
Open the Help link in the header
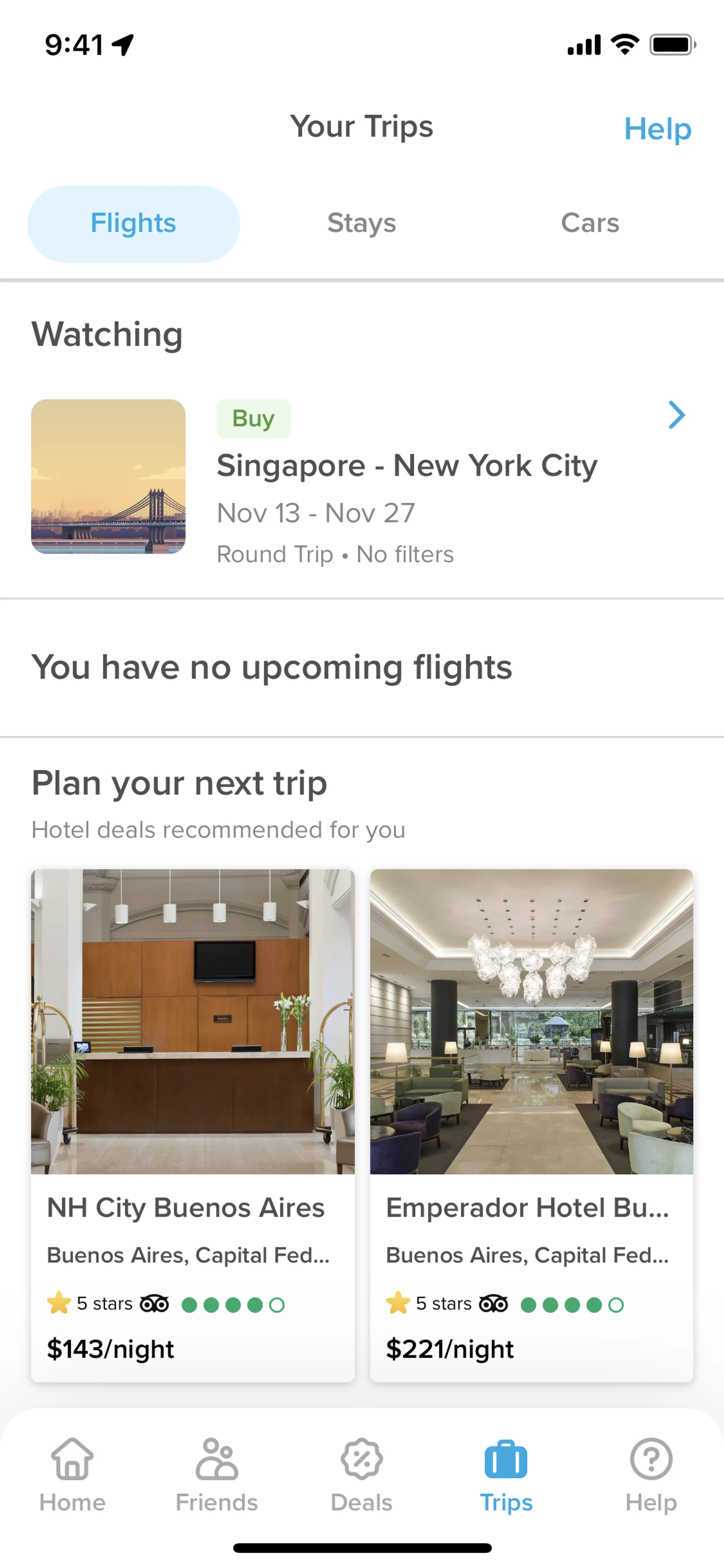point(657,129)
